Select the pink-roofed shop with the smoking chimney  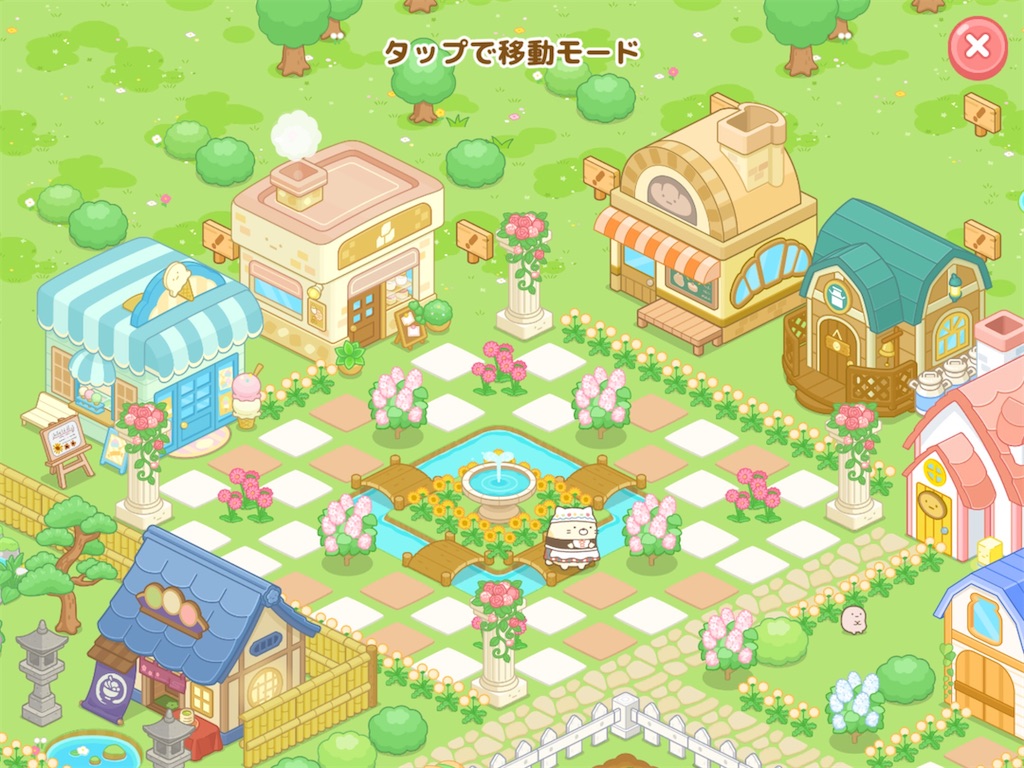pyautogui.click(x=338, y=250)
